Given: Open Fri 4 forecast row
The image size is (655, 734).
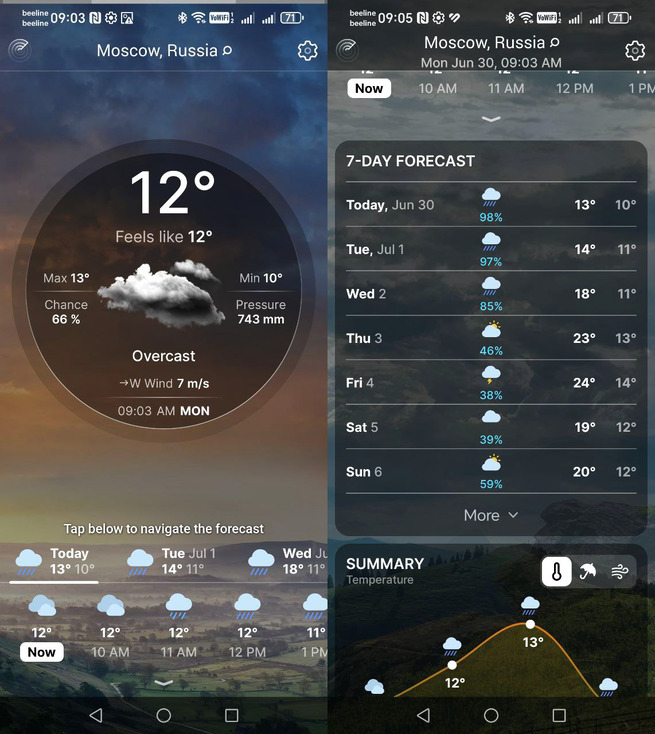Looking at the screenshot, I should pyautogui.click(x=490, y=382).
